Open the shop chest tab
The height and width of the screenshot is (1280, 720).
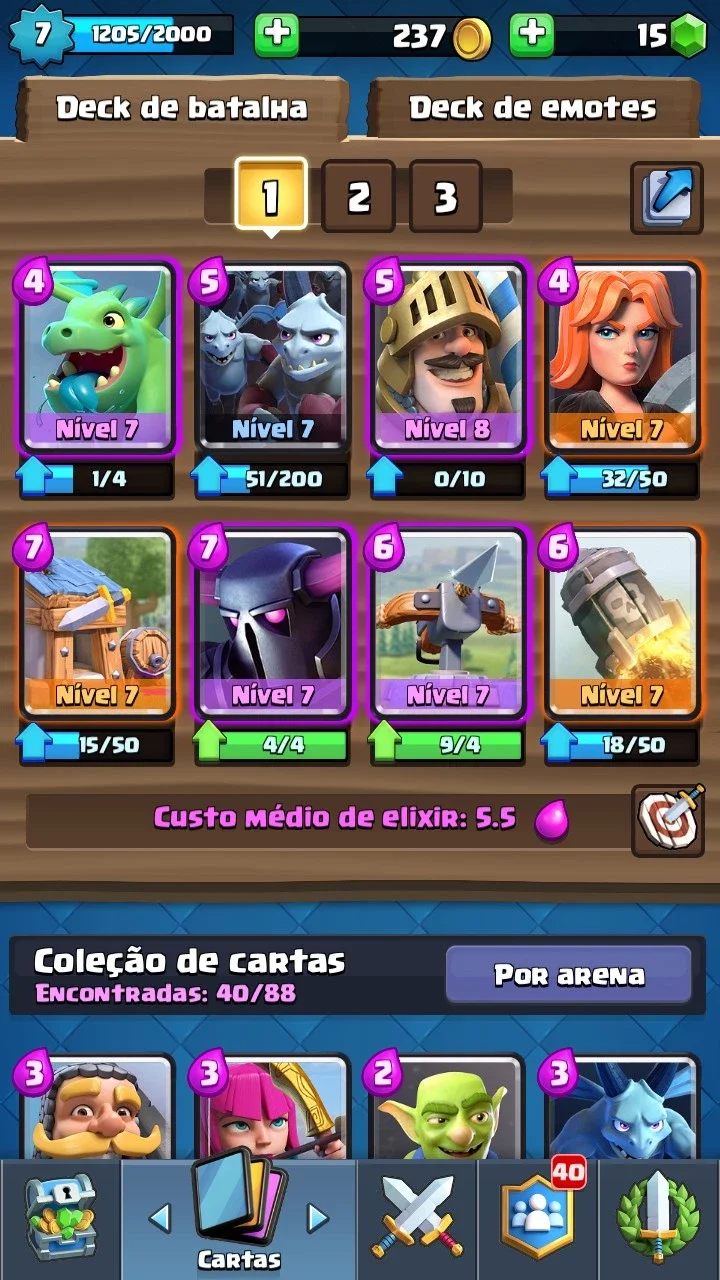click(60, 1219)
